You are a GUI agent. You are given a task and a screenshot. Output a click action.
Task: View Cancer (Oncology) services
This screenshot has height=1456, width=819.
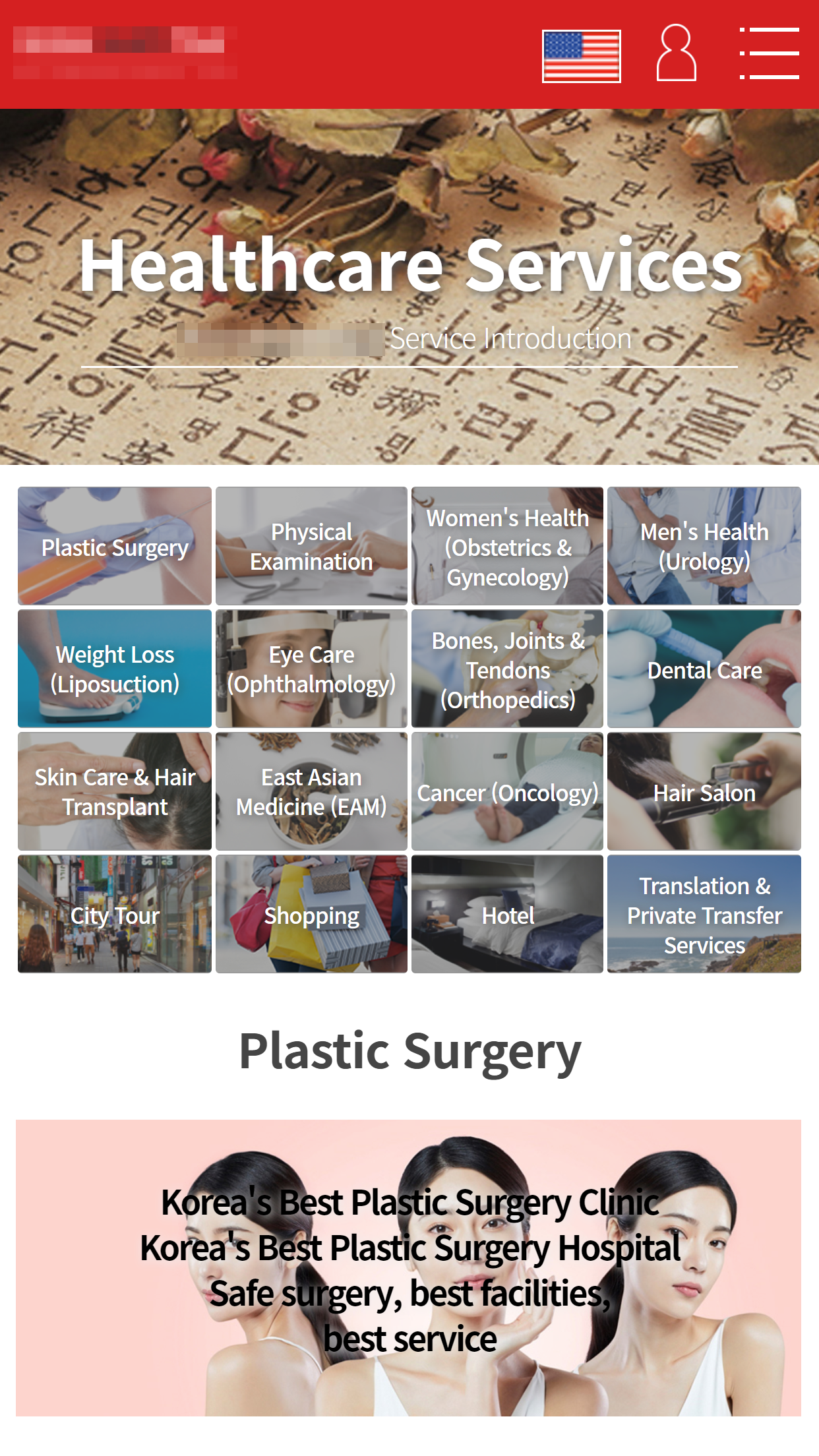507,791
